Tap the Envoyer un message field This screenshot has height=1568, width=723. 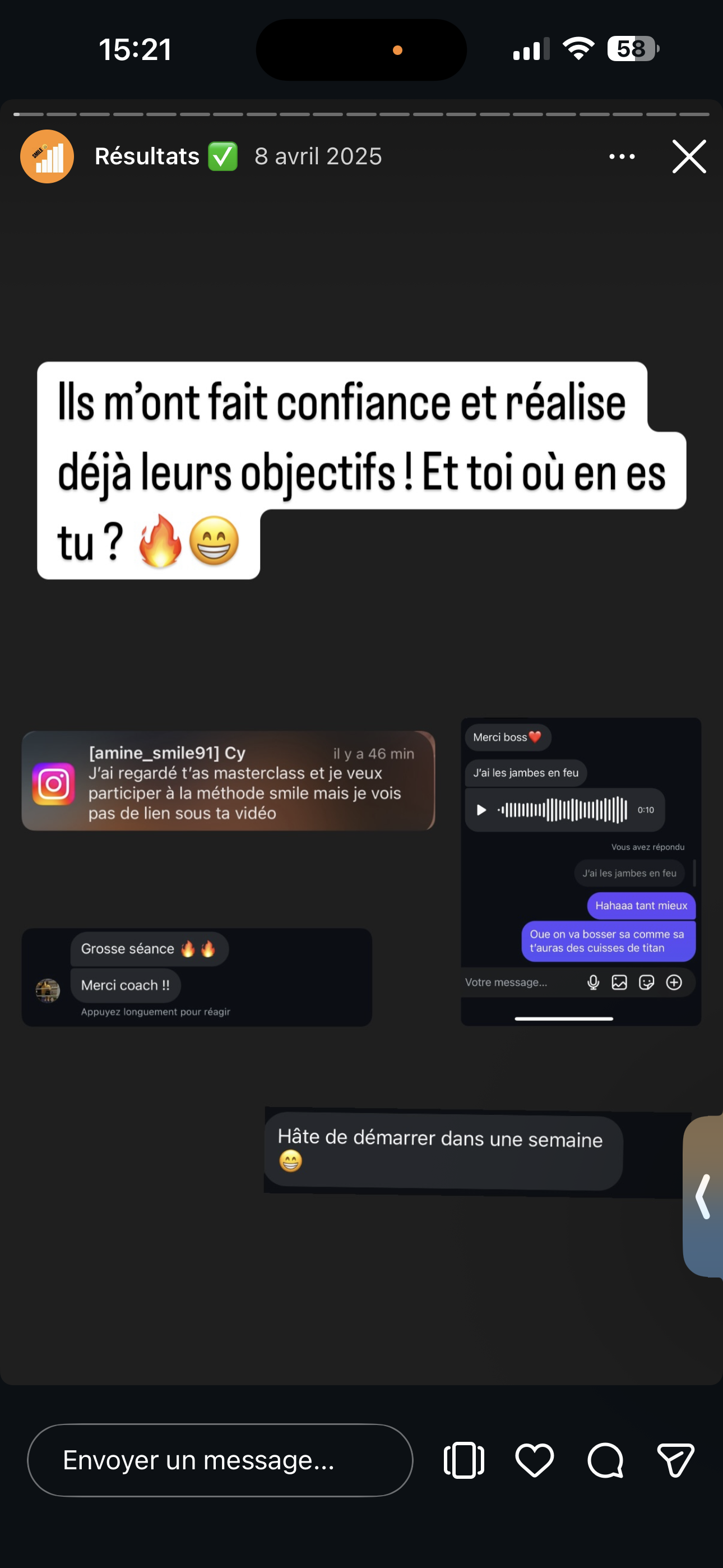pos(220,1460)
